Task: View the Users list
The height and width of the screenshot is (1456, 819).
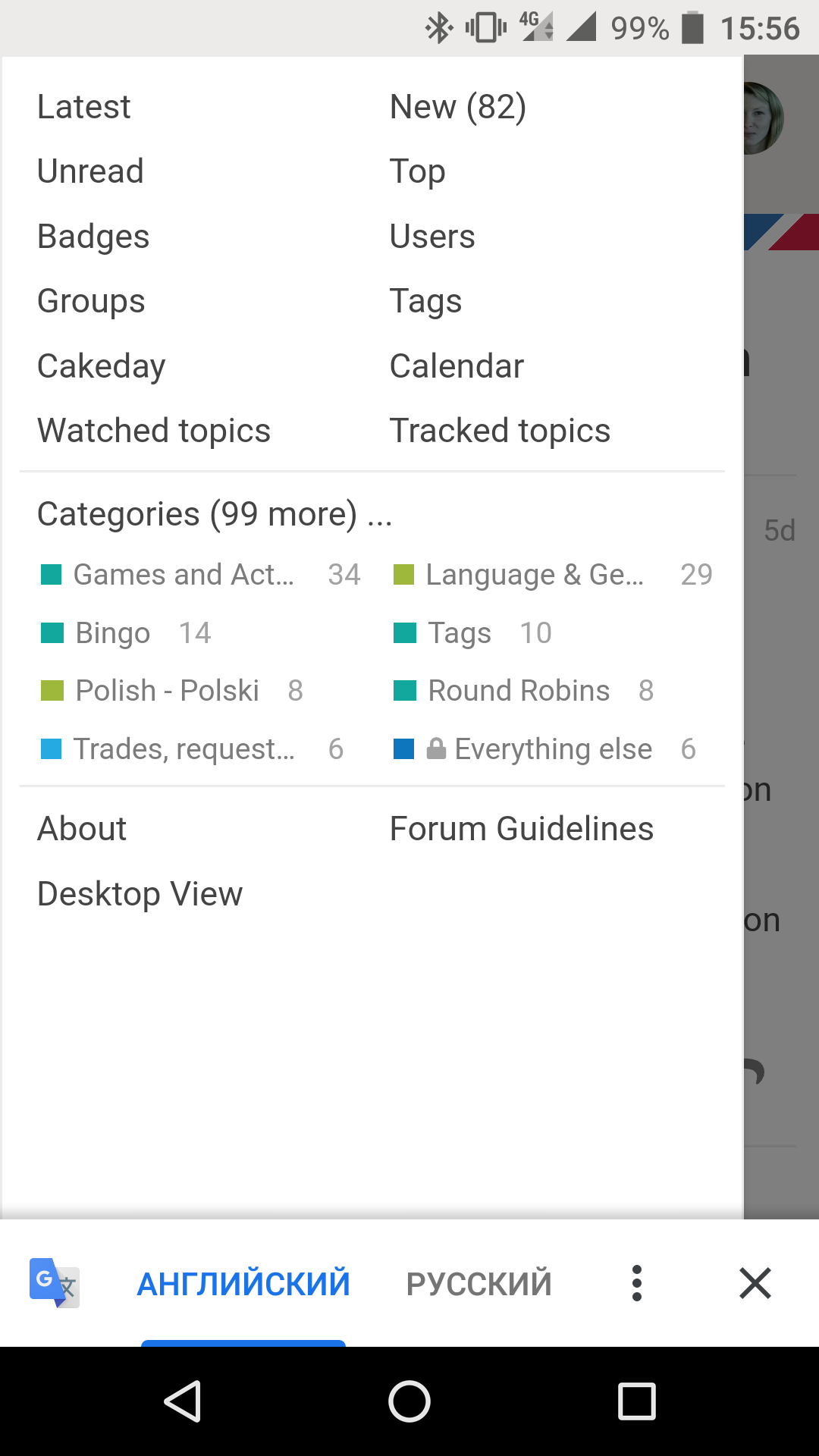Action: click(x=432, y=237)
